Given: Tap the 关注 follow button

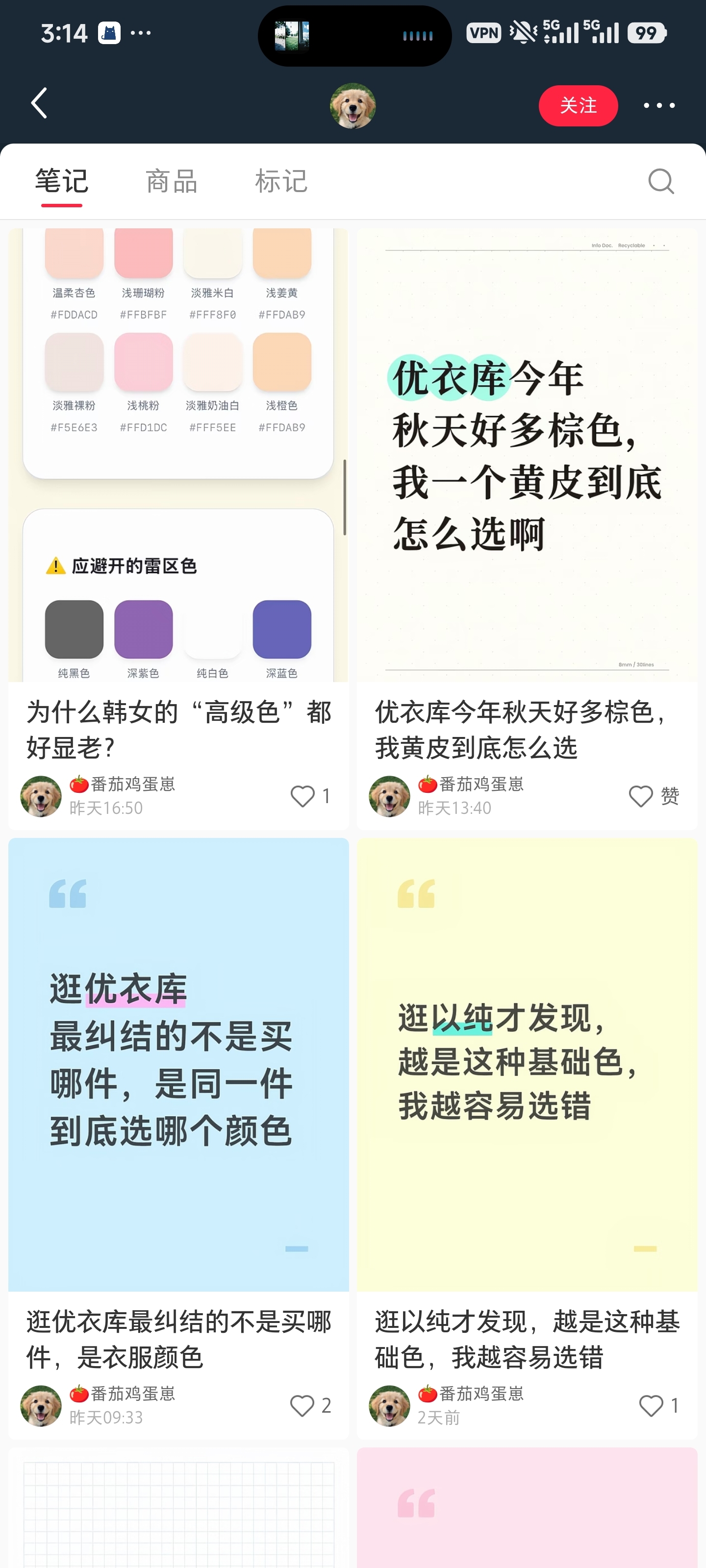Looking at the screenshot, I should click(578, 105).
